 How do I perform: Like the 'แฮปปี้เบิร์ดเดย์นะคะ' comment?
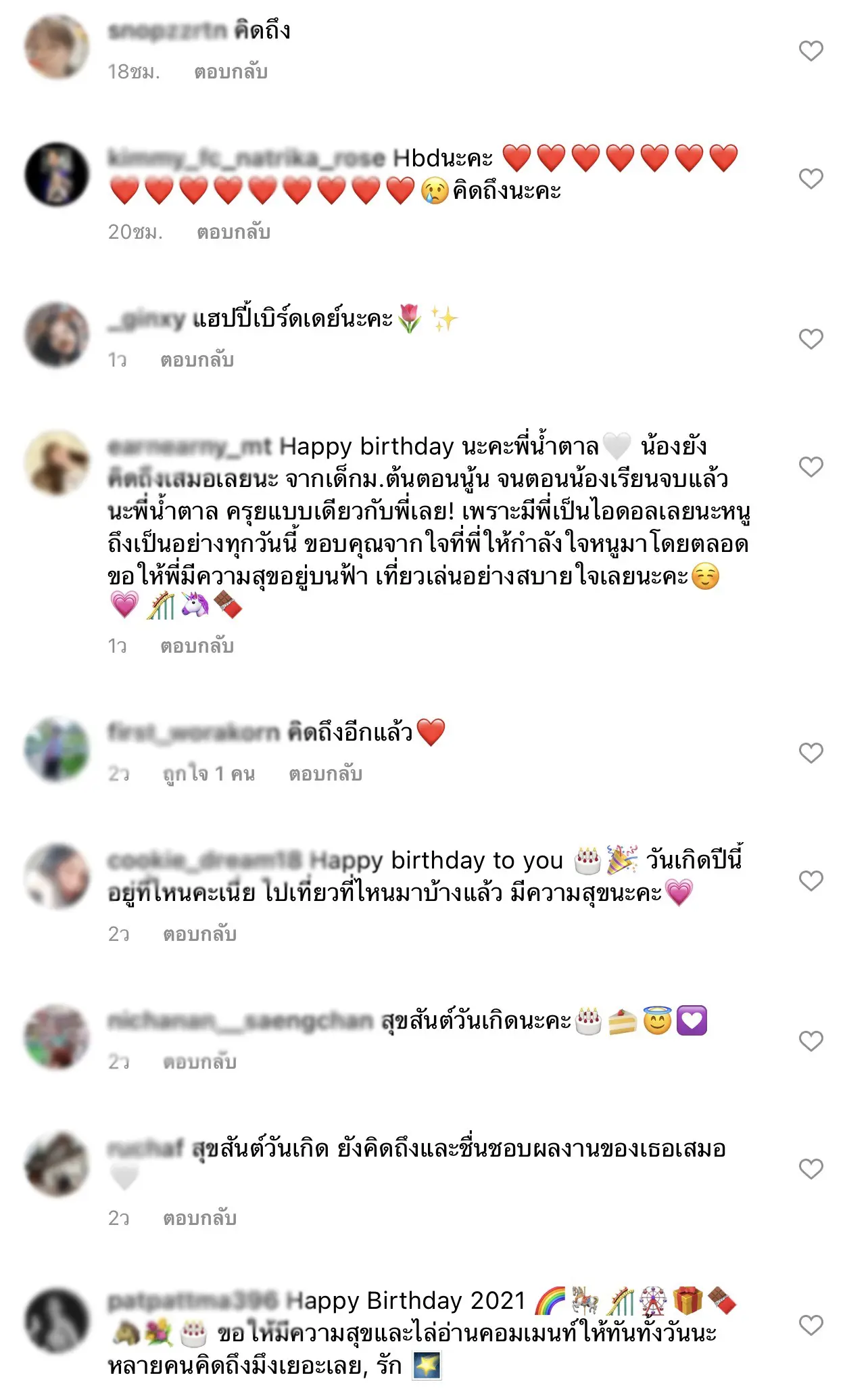point(811,339)
